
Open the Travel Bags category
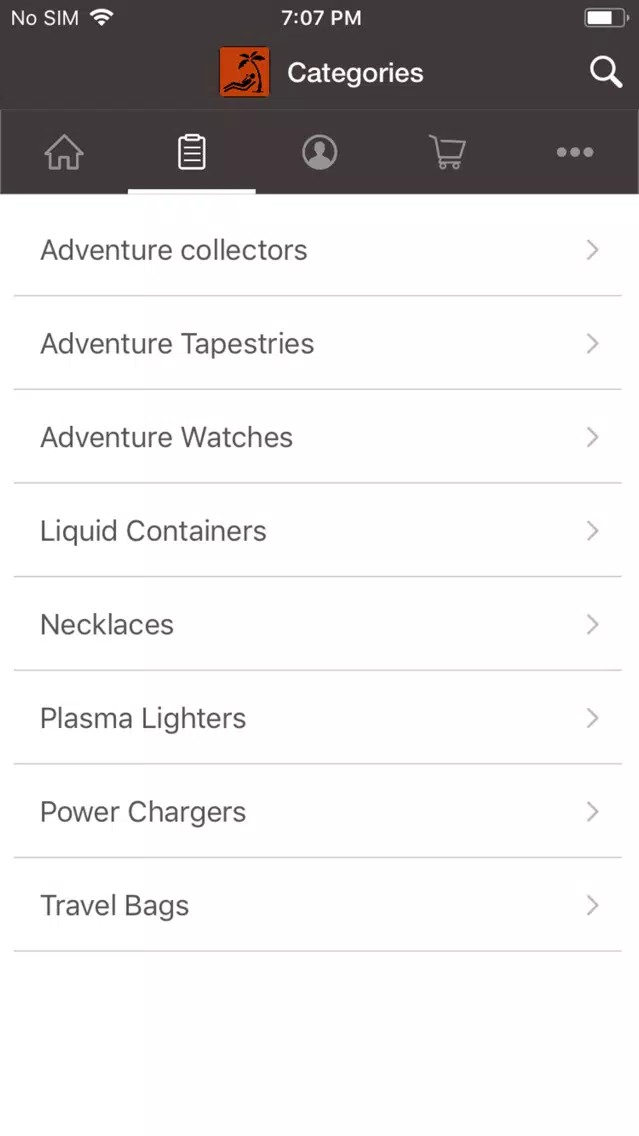318,905
